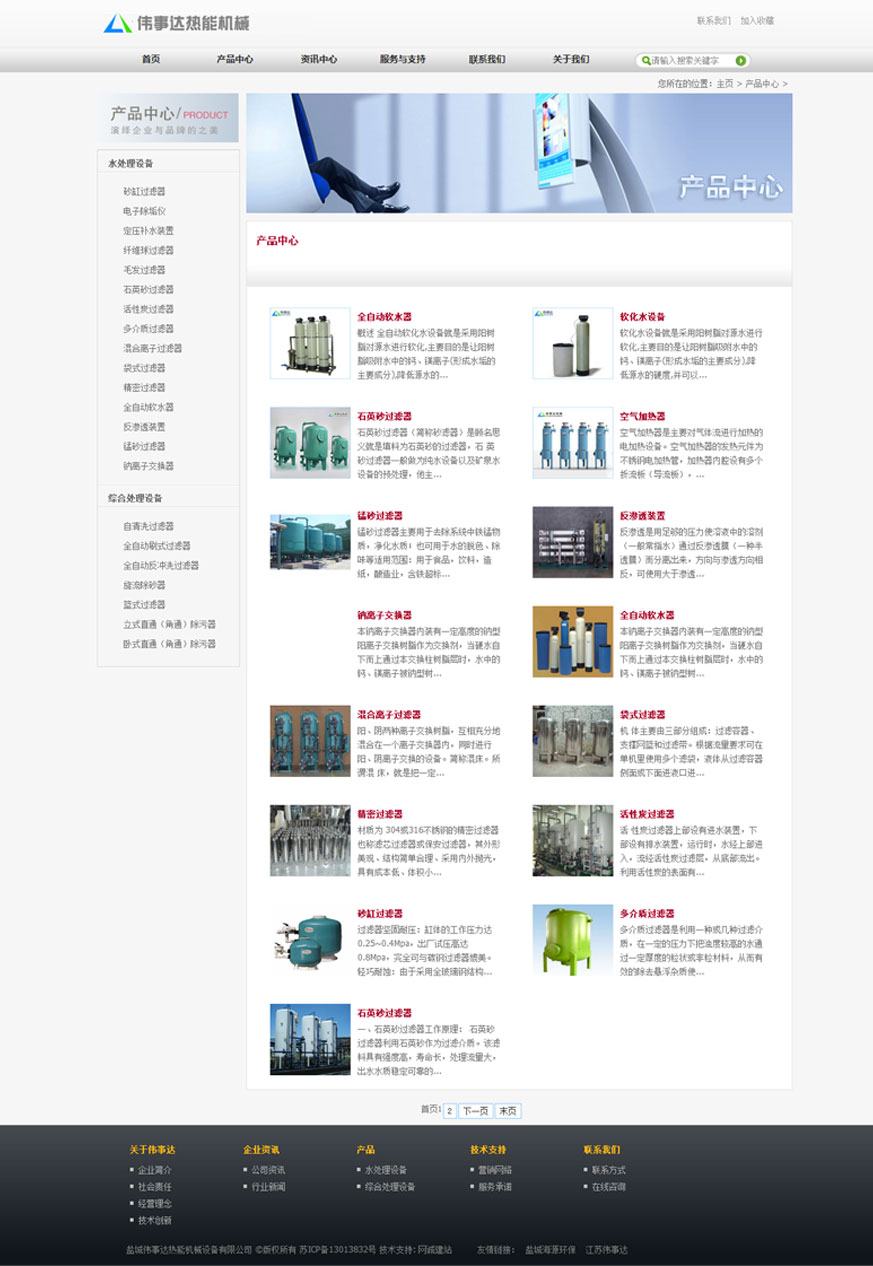
Task: Open 纤维球过滤器 in the sidebar
Action: click(x=148, y=251)
